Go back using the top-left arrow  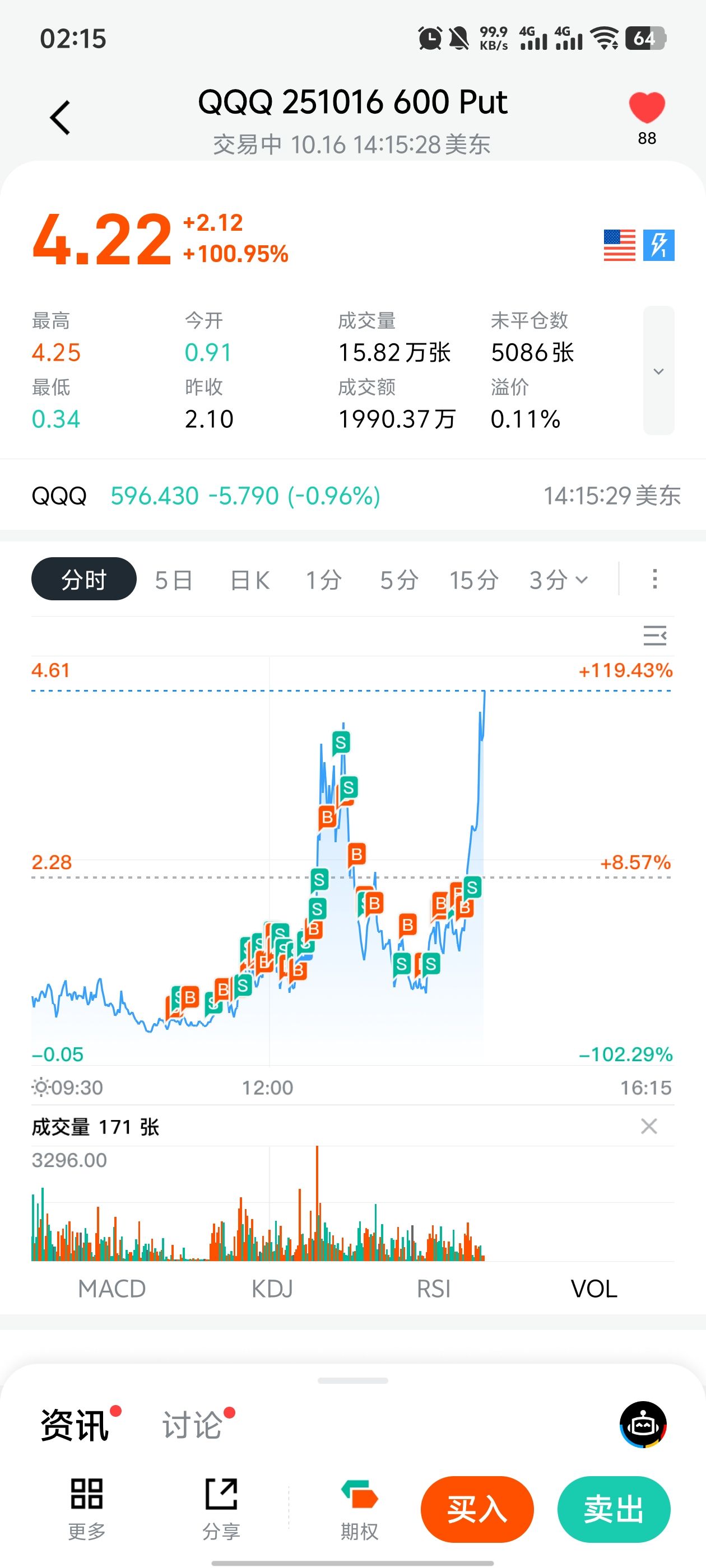(x=61, y=118)
